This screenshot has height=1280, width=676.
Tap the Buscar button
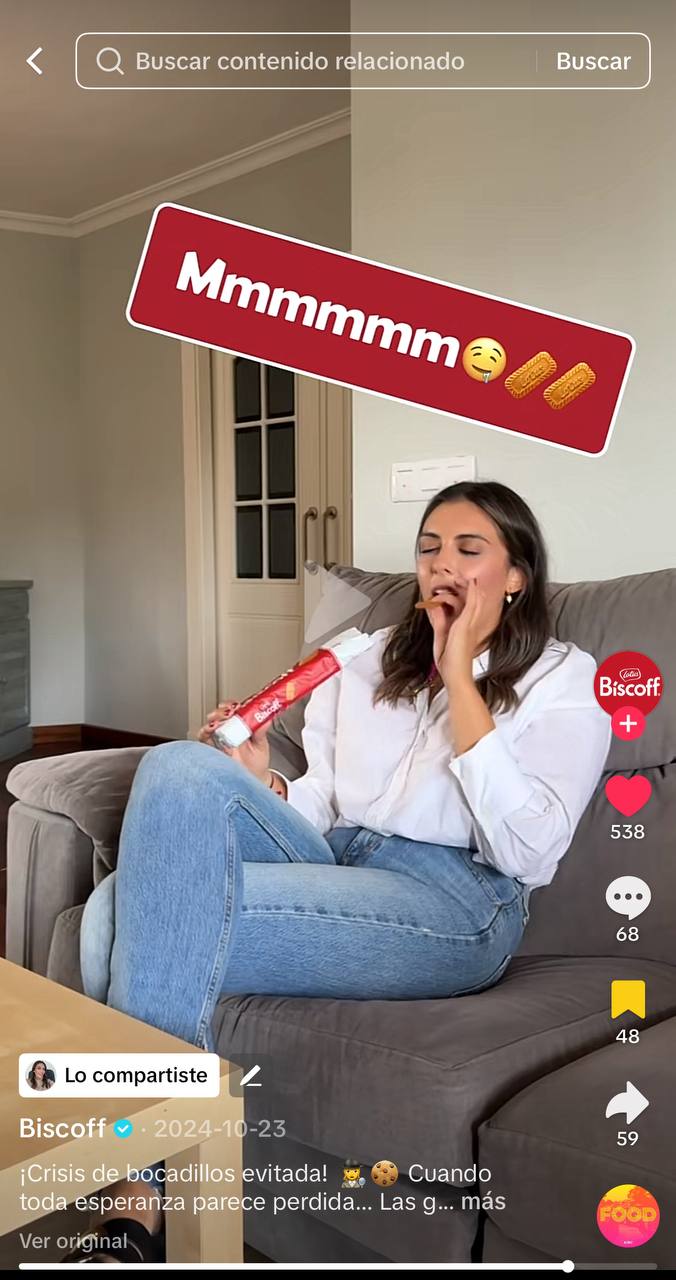[x=593, y=61]
